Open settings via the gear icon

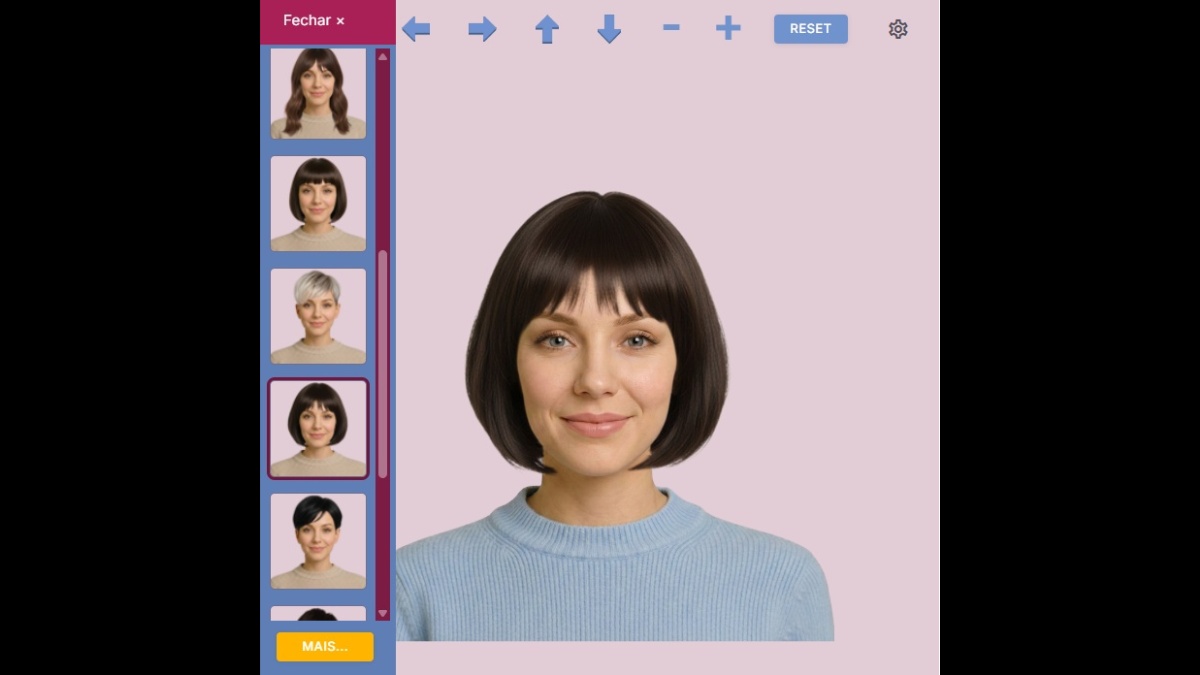tap(898, 29)
